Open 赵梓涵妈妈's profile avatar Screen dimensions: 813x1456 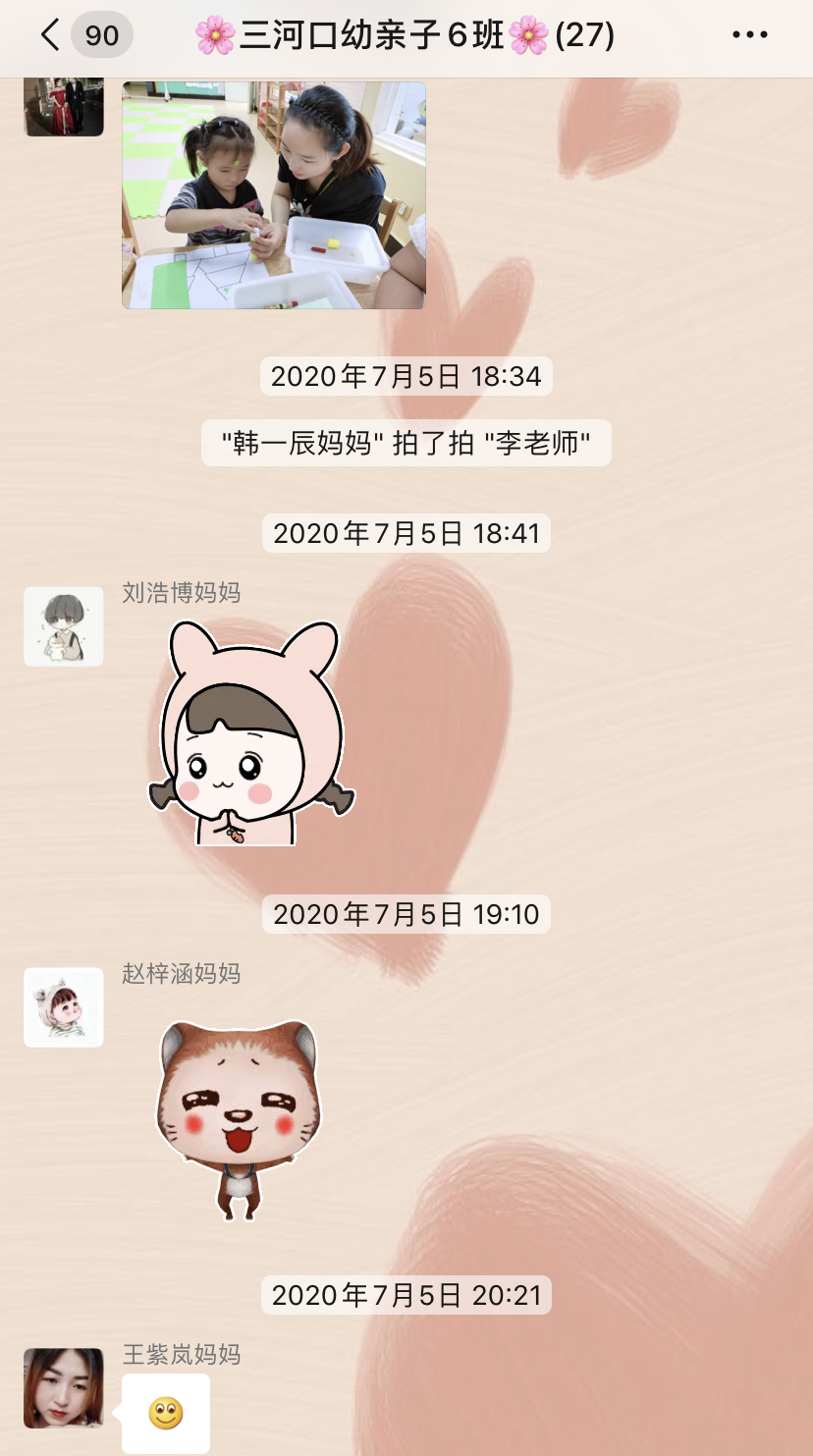(x=64, y=1007)
